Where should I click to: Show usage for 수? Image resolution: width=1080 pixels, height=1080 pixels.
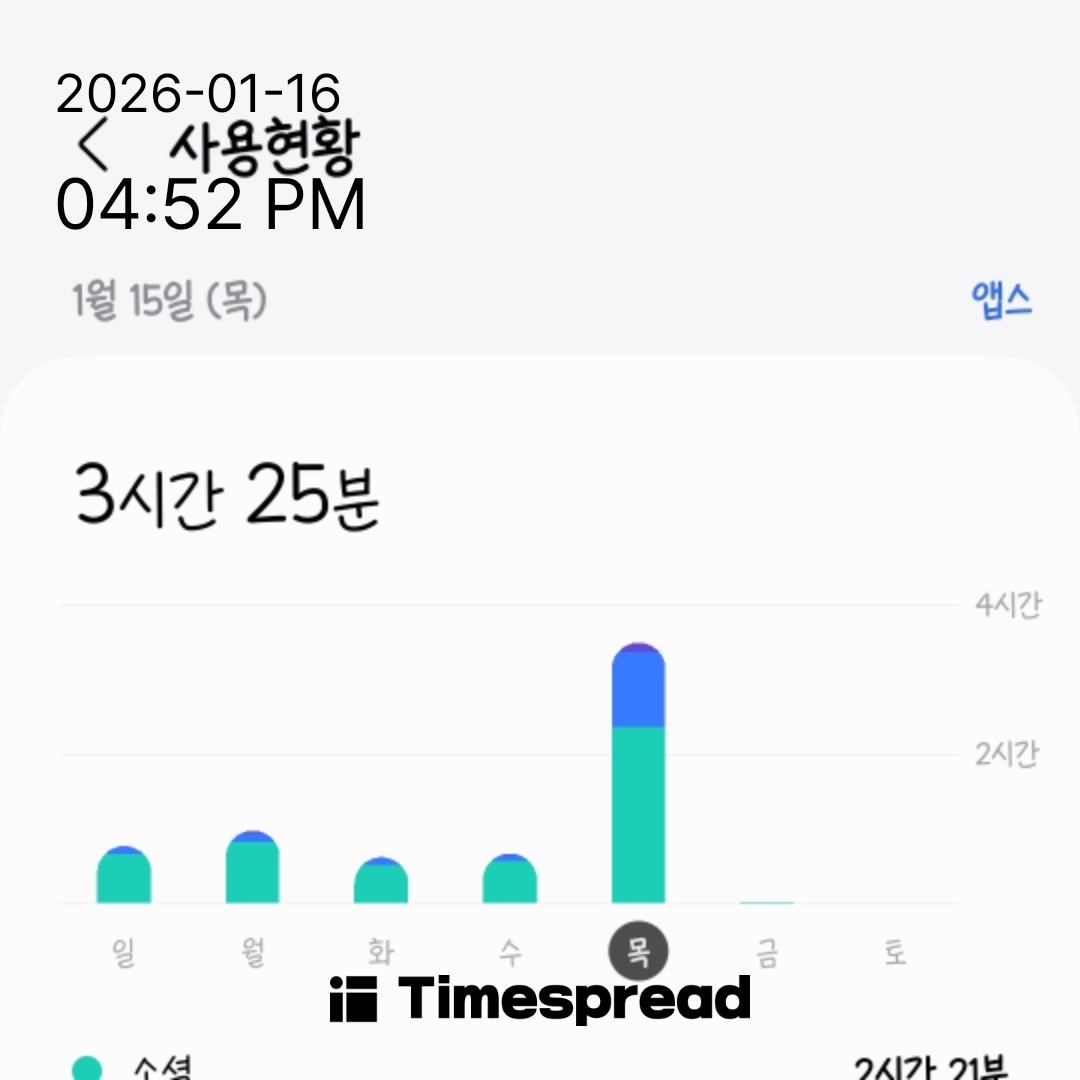pyautogui.click(x=510, y=953)
